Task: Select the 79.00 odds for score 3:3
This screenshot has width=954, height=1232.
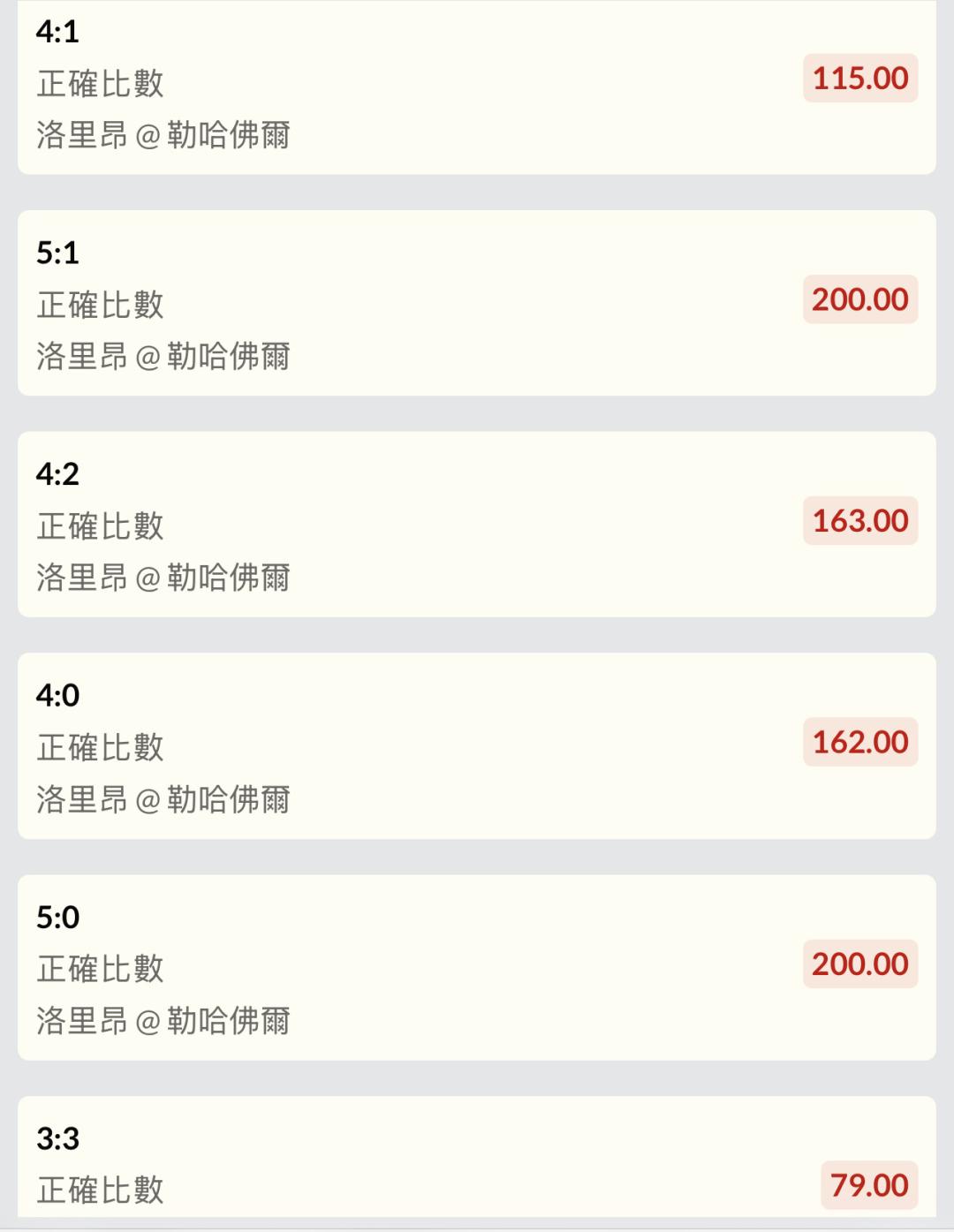Action: pyautogui.click(x=869, y=1185)
